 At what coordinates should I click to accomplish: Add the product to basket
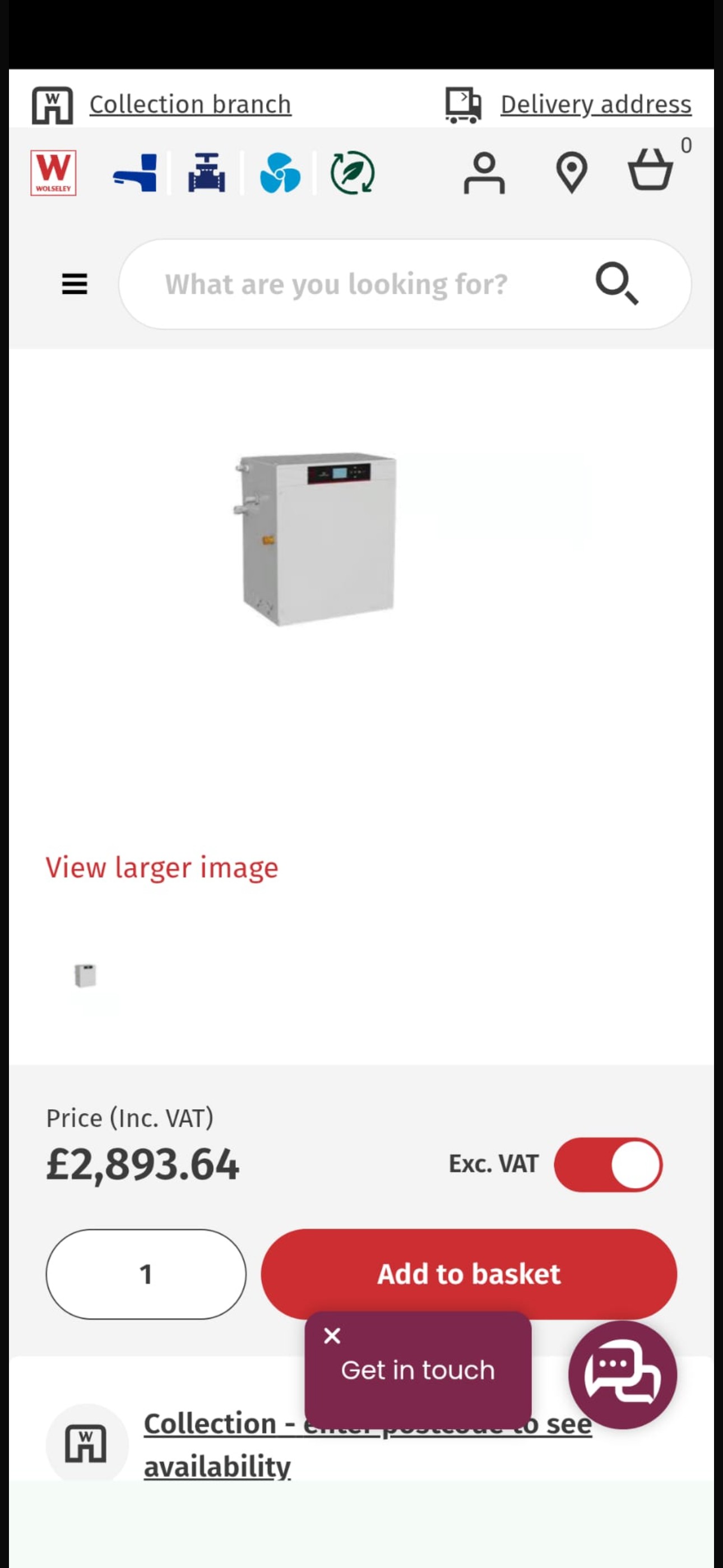[x=469, y=1274]
